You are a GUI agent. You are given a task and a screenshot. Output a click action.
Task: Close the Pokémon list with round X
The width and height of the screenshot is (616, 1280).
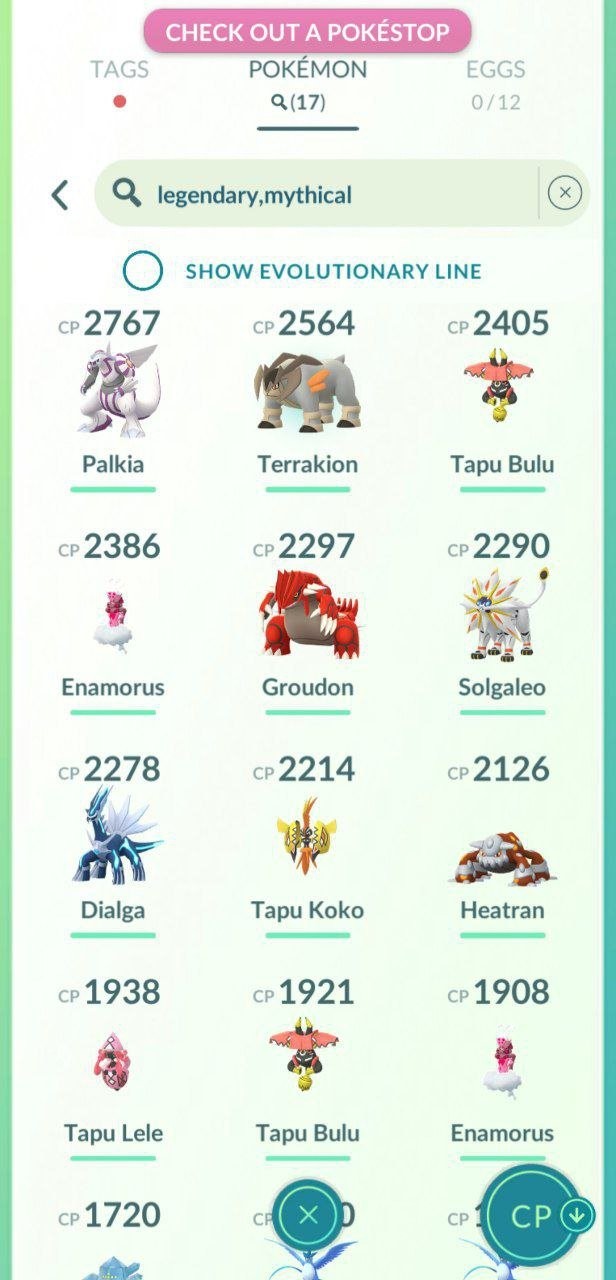pos(308,1215)
